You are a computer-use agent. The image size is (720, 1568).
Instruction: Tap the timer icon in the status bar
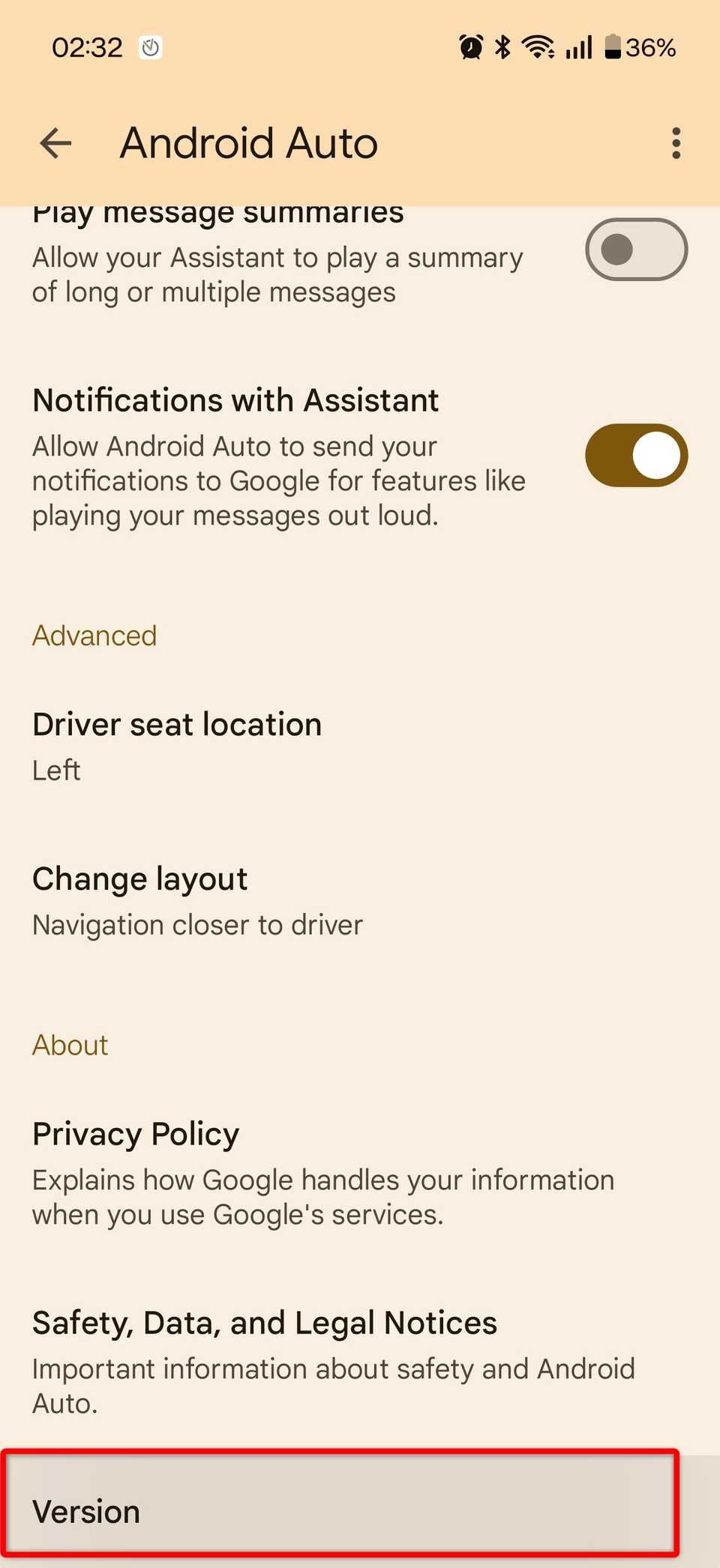coord(149,46)
